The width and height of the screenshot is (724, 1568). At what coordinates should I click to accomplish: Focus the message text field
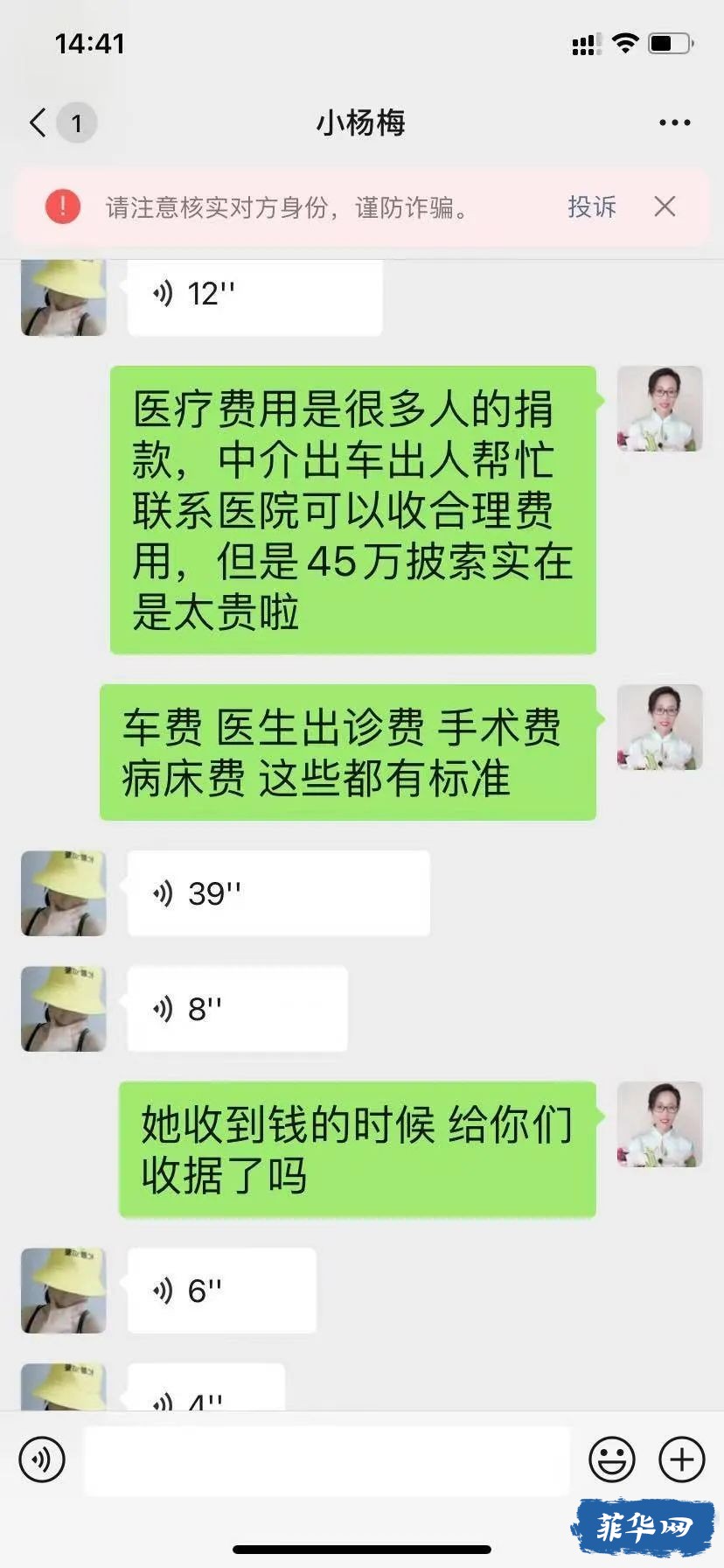click(x=326, y=1459)
